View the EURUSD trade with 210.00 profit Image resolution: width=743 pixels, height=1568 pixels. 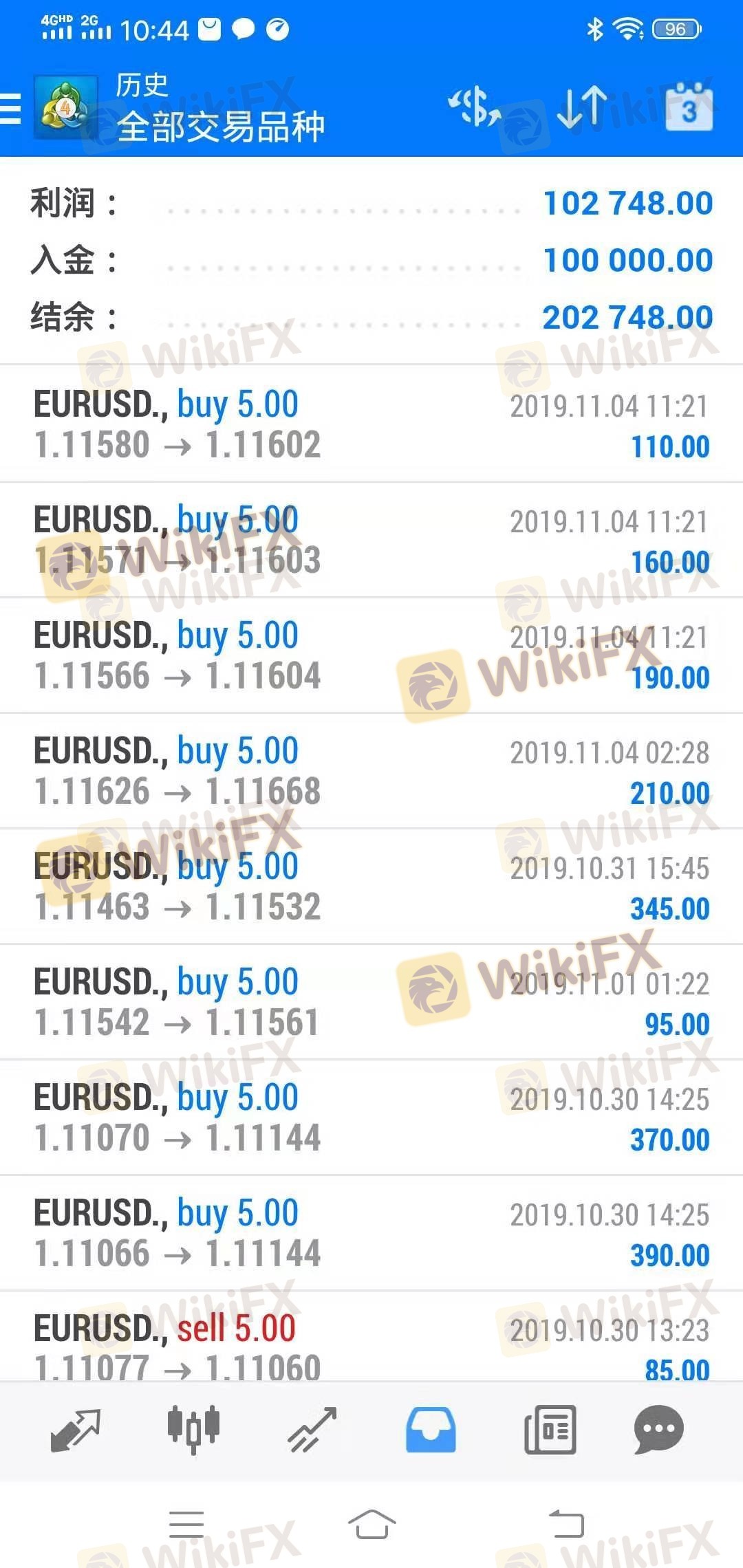coord(371,771)
